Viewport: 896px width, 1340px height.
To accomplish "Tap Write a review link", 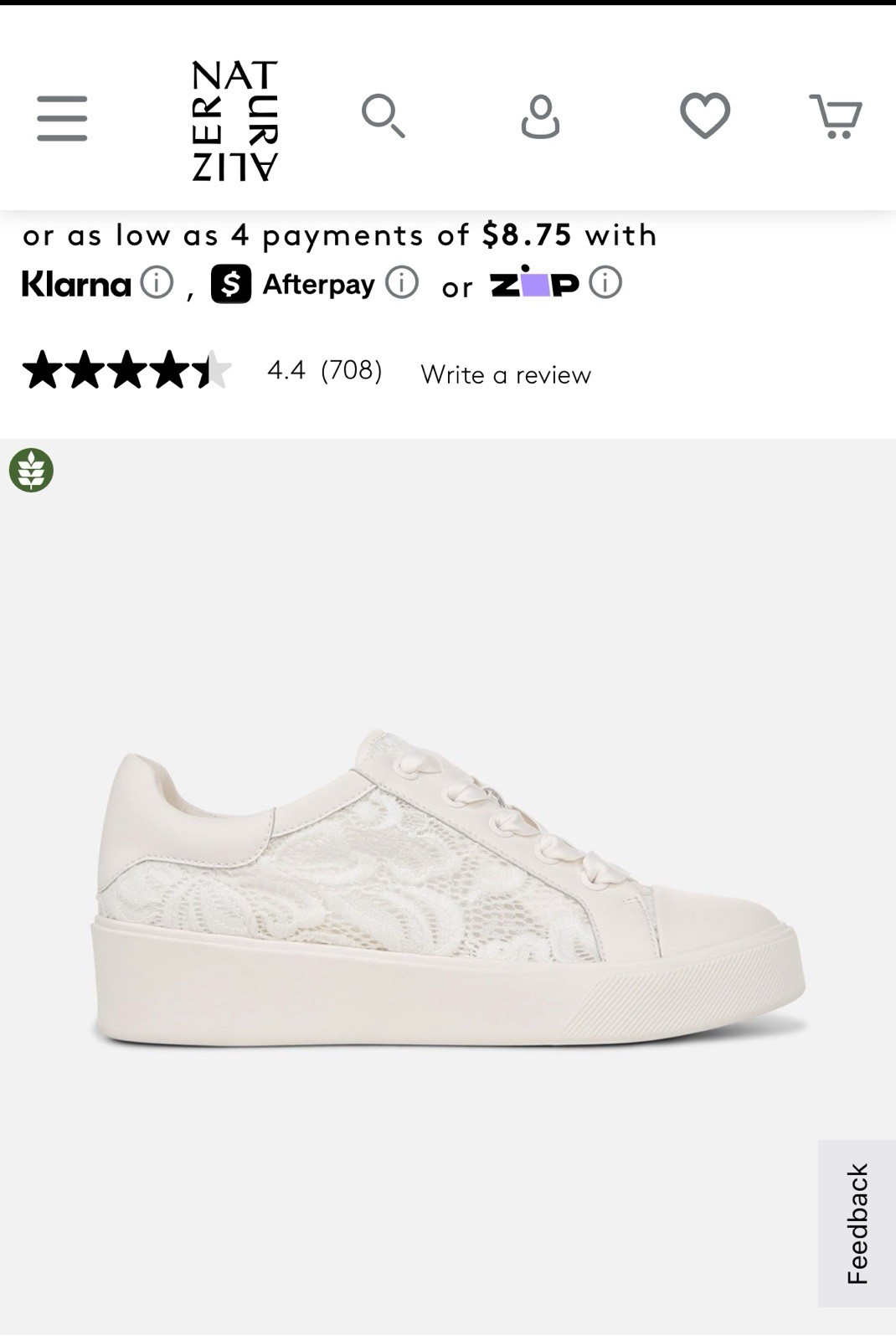I will coord(506,374).
